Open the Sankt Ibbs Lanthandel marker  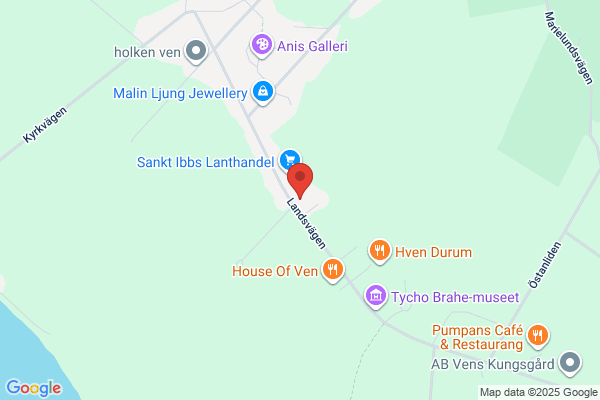(290, 160)
